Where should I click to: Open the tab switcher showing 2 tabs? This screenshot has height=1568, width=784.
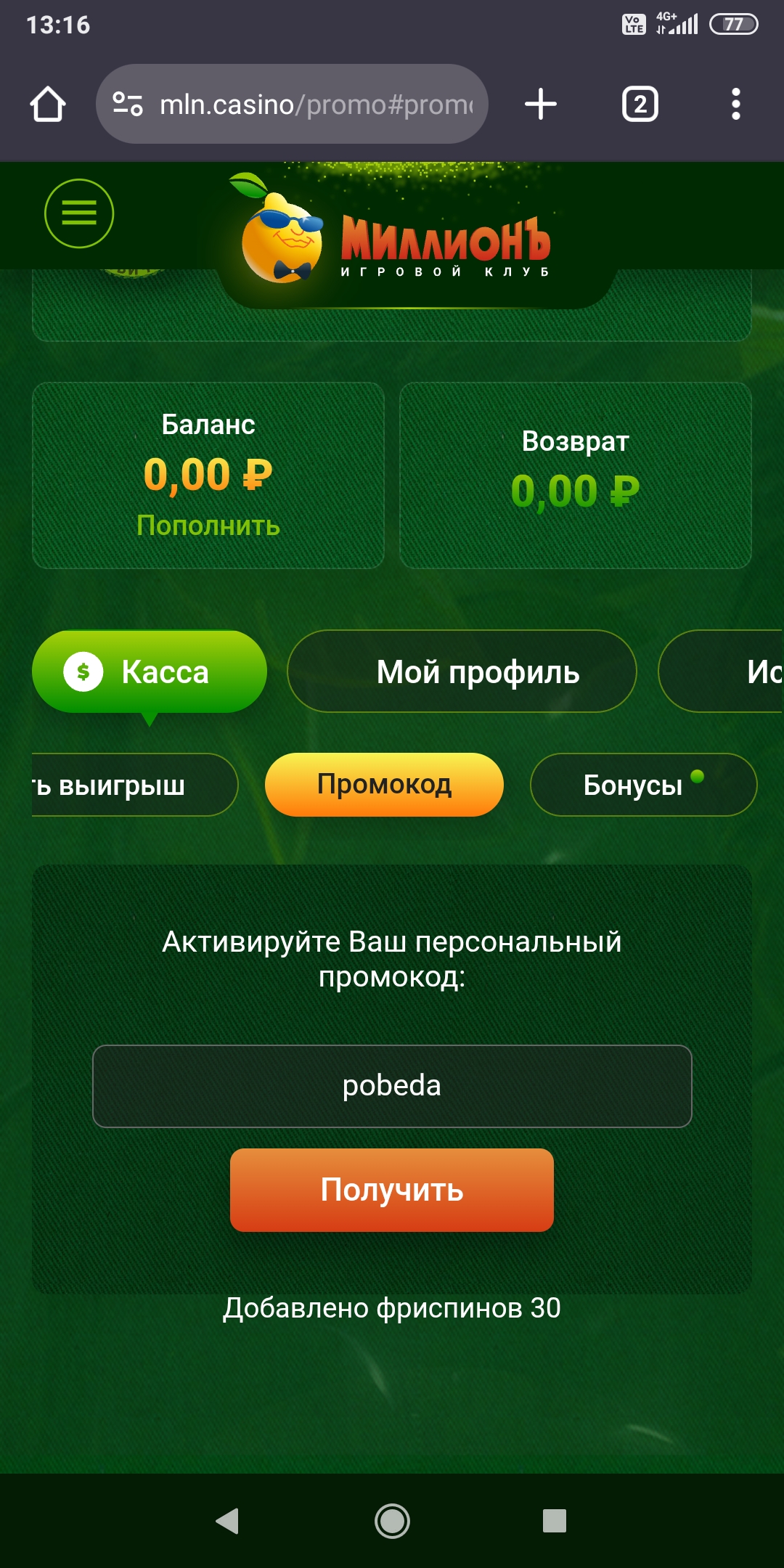click(x=640, y=105)
